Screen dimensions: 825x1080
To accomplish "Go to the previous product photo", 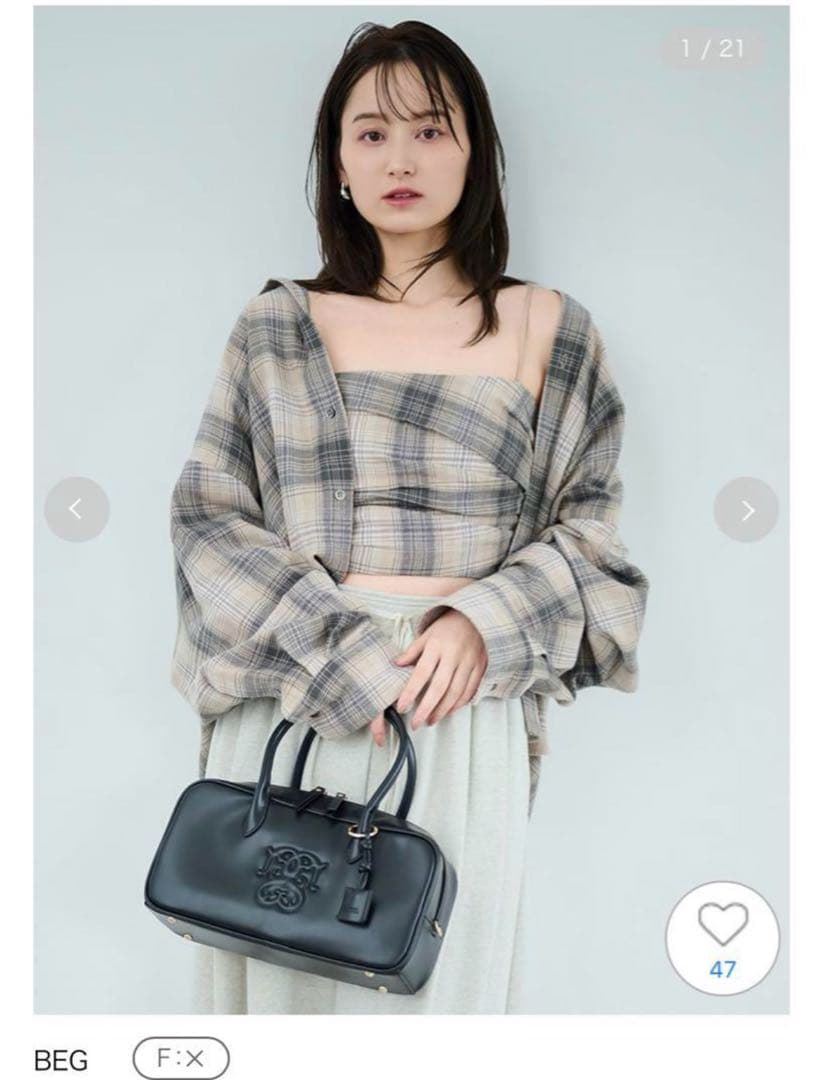I will pyautogui.click(x=76, y=509).
